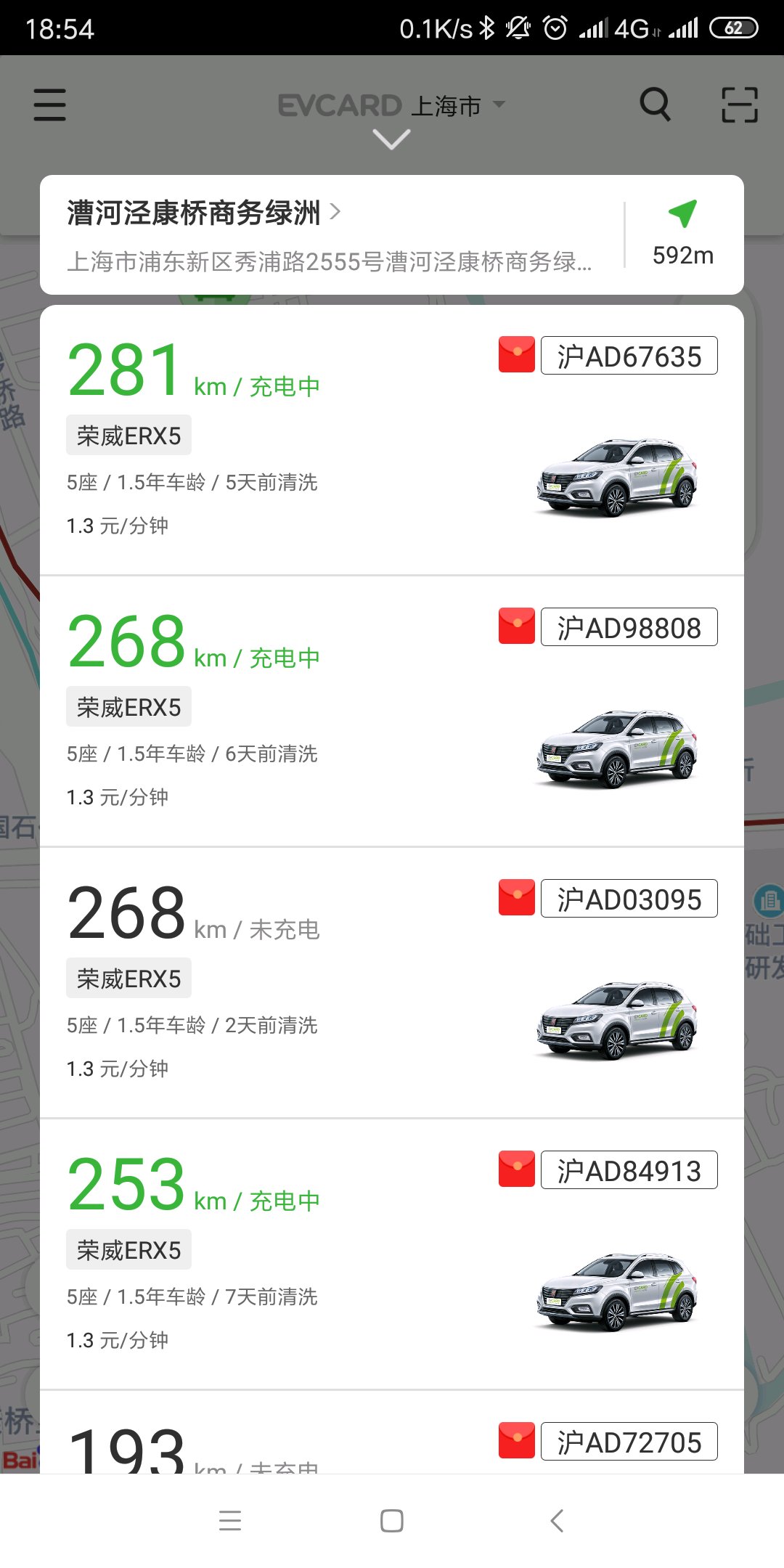
Task: Start navigation to station 592m away
Action: coord(682,234)
